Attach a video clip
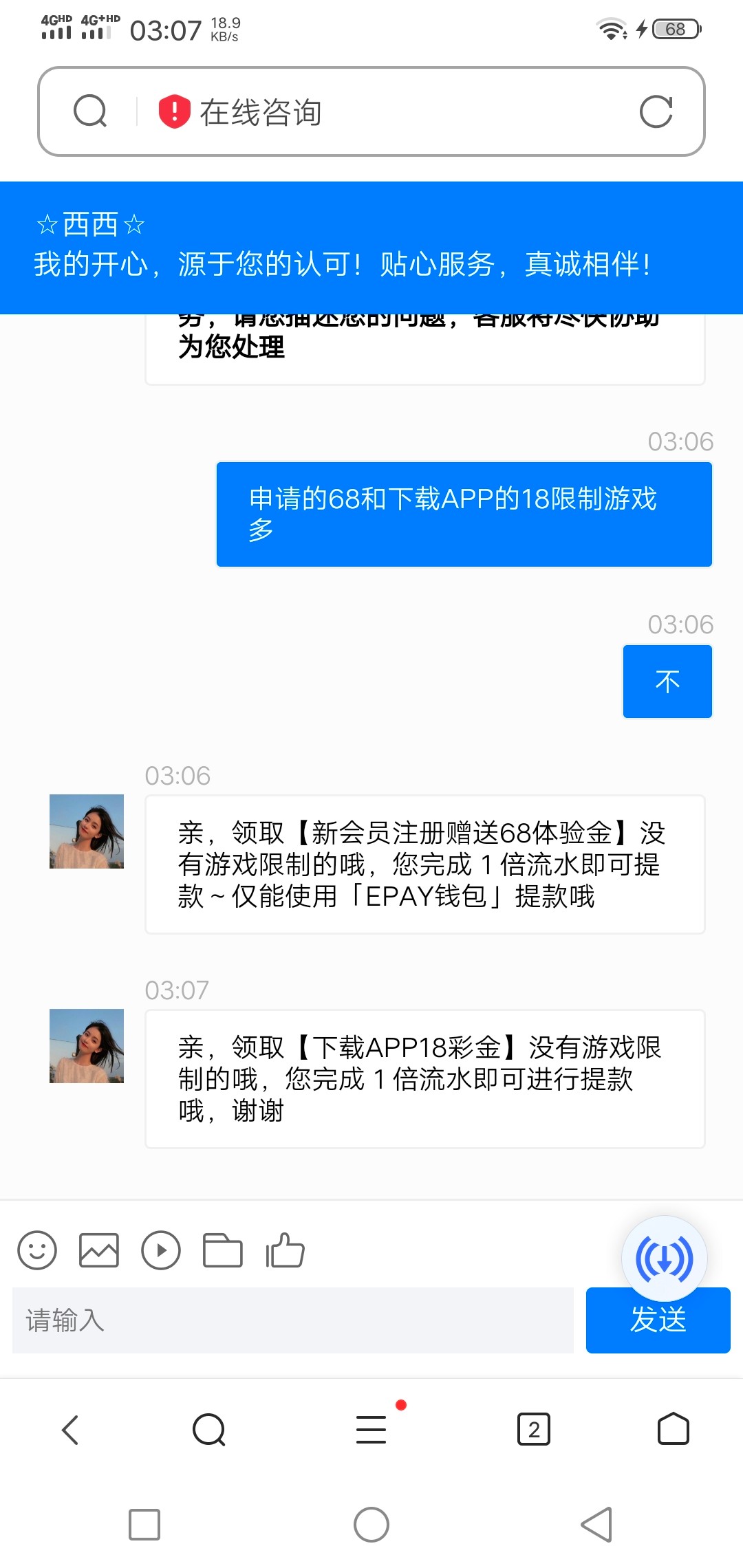This screenshot has width=743, height=1568. point(161,1250)
